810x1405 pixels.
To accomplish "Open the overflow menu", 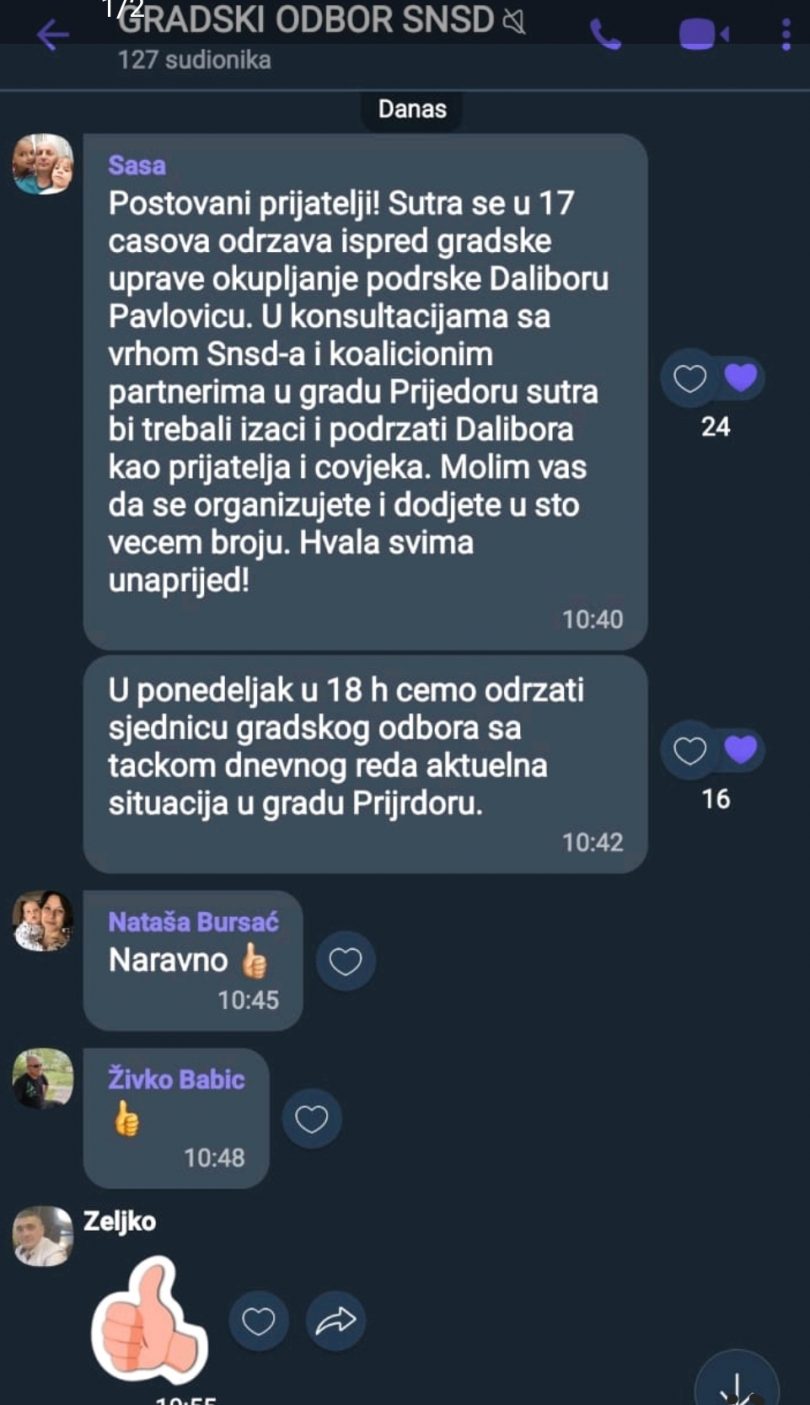I will 786,35.
